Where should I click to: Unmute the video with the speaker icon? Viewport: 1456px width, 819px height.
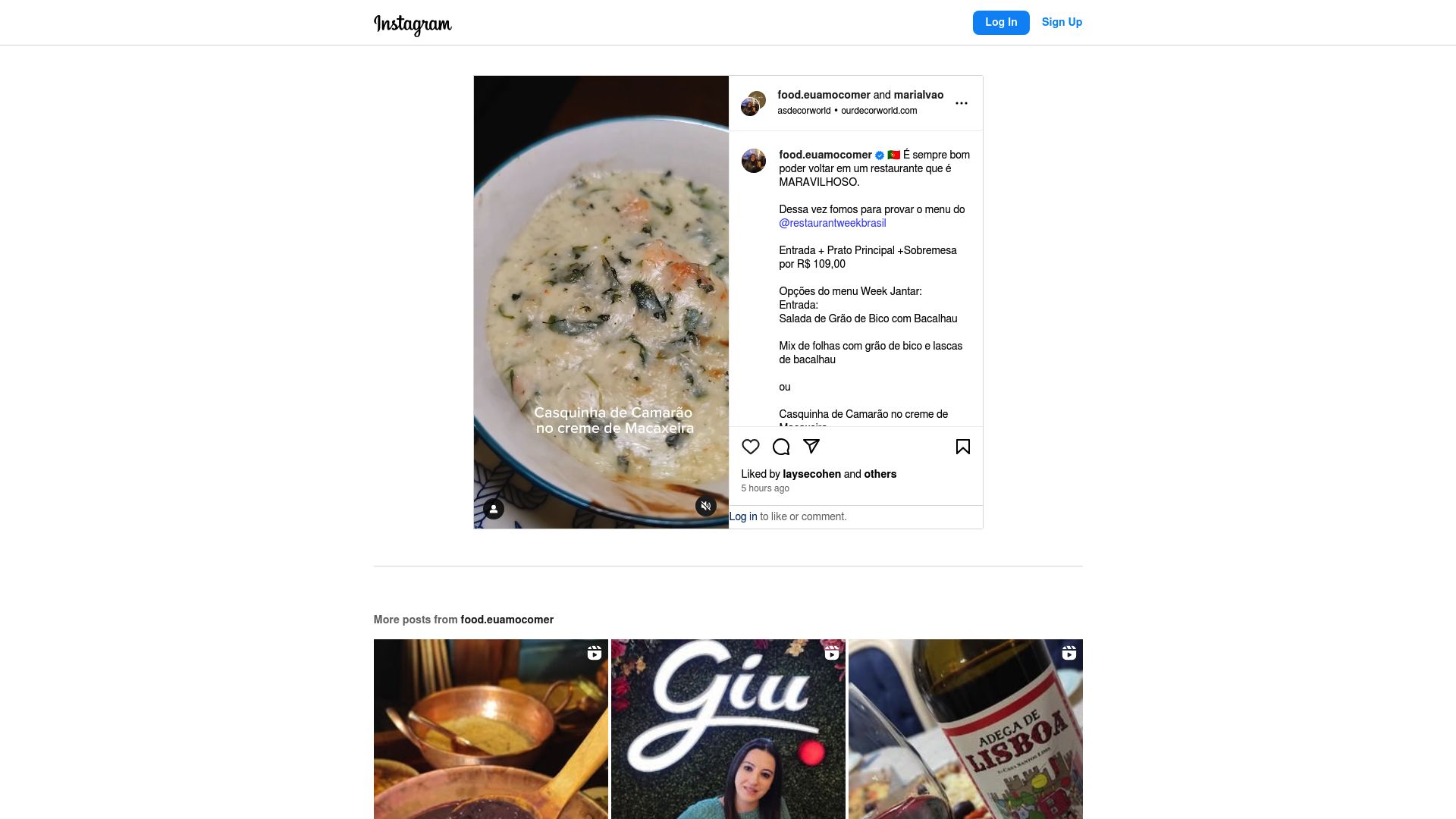click(x=705, y=506)
